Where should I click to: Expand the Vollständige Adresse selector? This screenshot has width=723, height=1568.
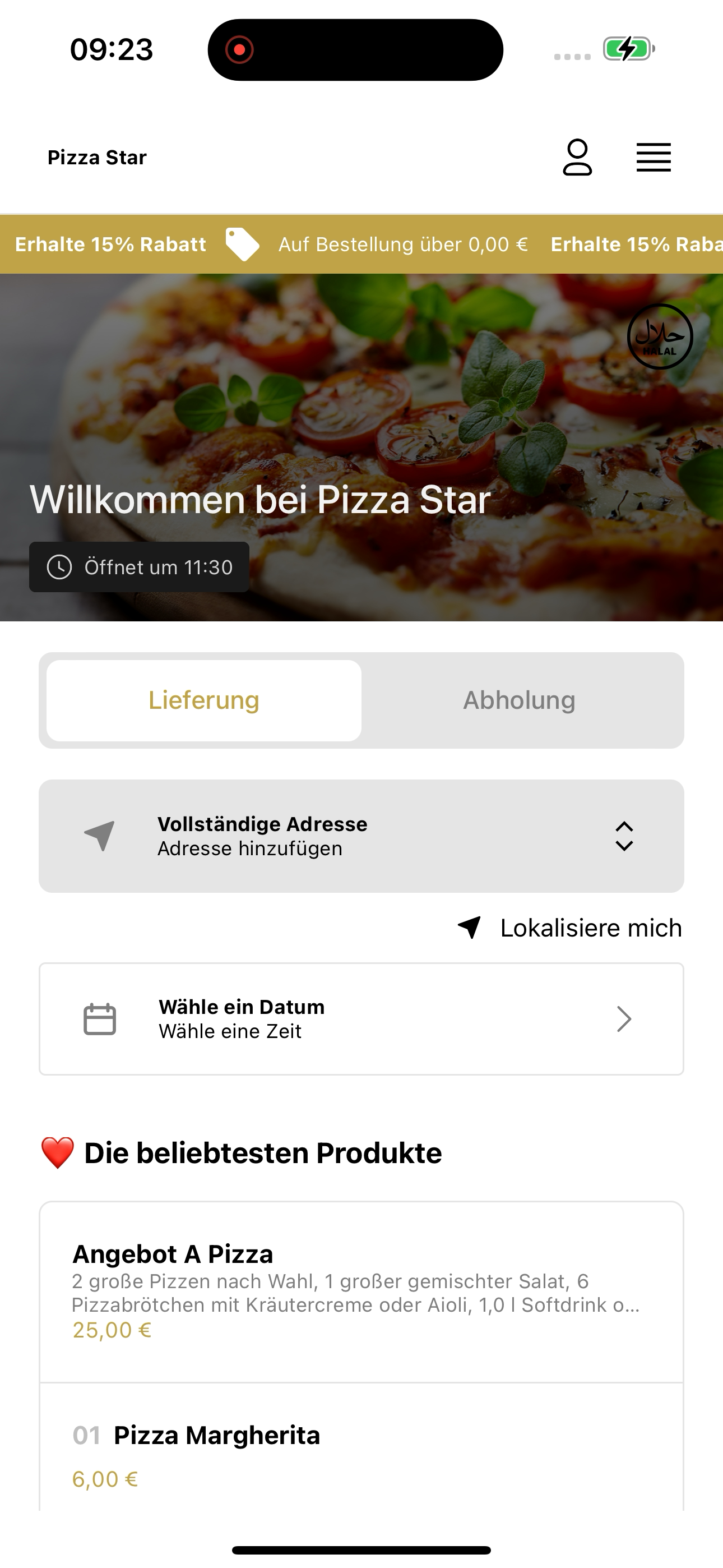361,836
